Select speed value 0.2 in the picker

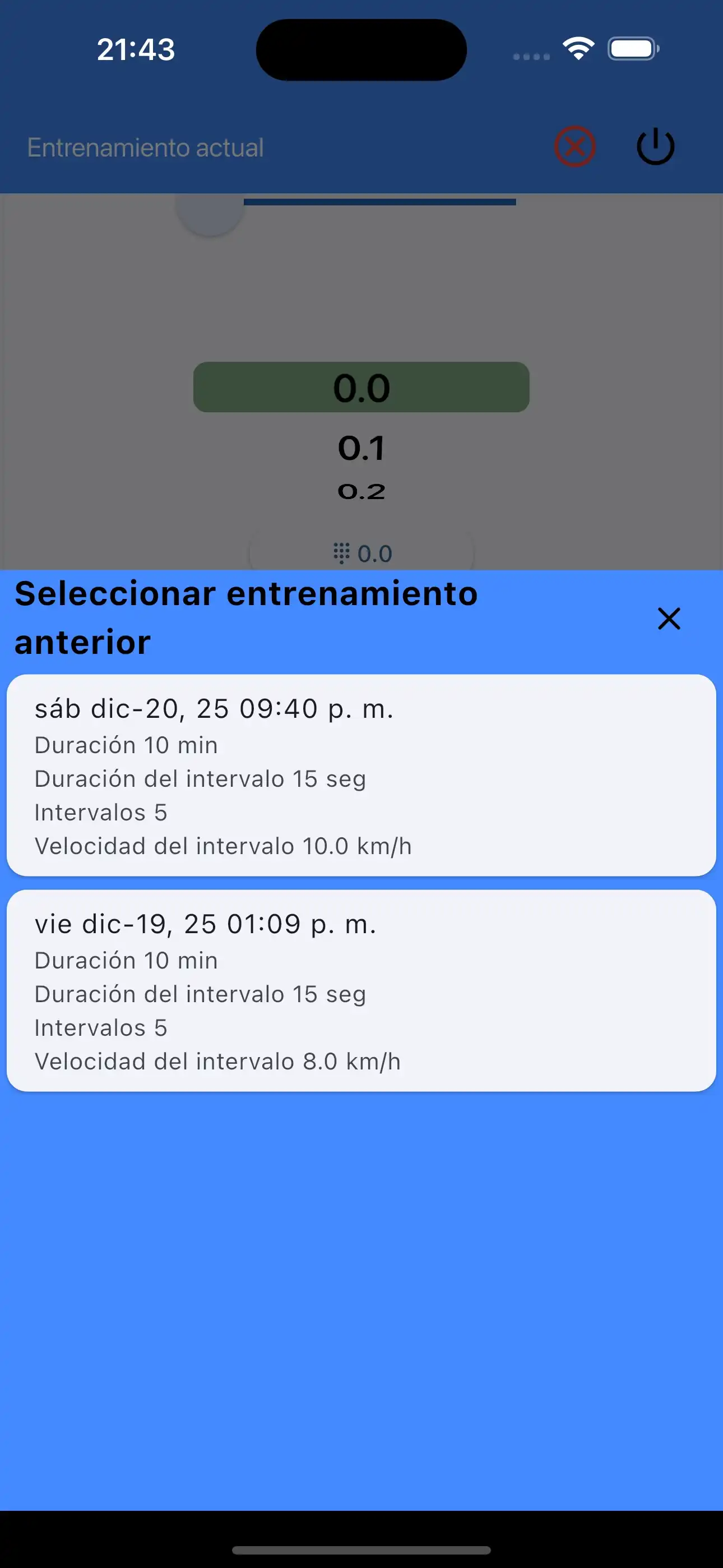click(361, 490)
